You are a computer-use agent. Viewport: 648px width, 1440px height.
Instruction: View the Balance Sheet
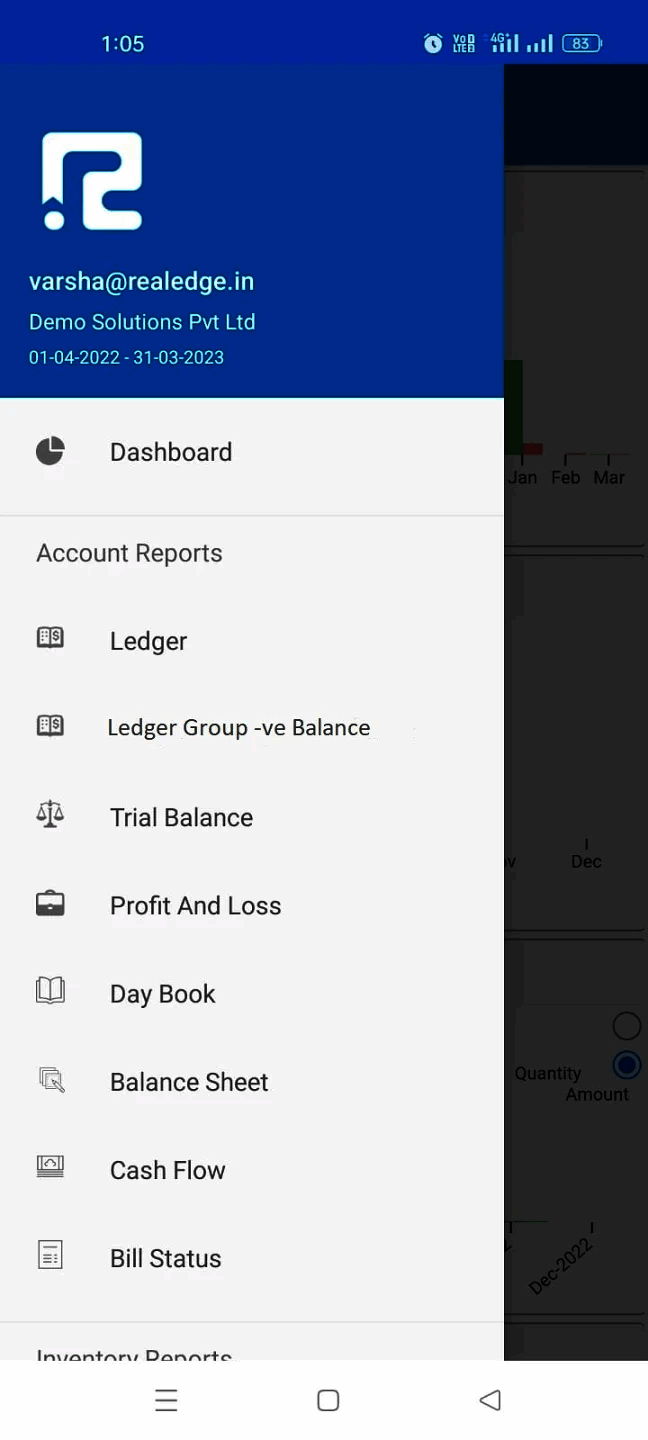click(189, 1082)
